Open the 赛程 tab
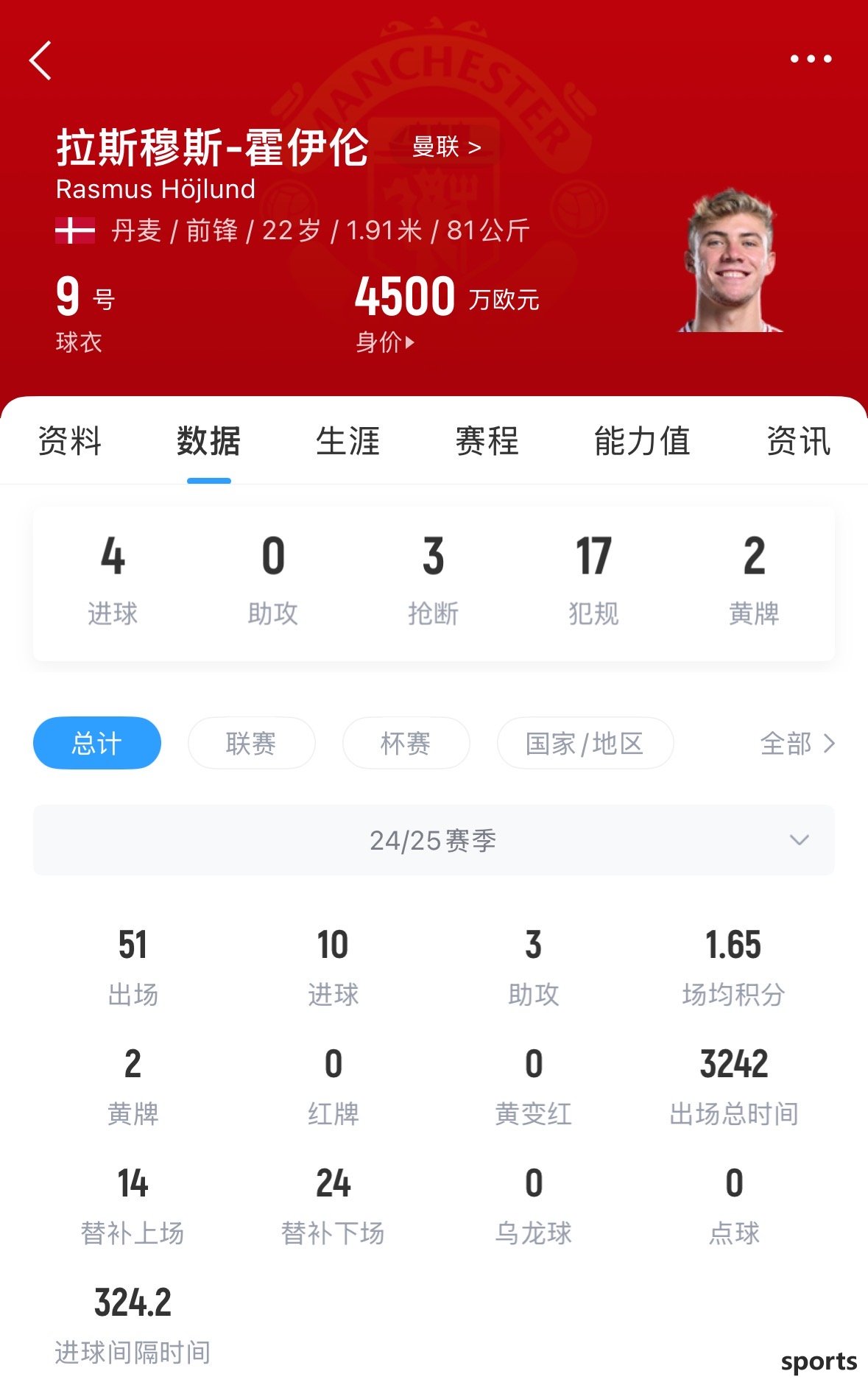The height and width of the screenshot is (1385, 868). (487, 442)
